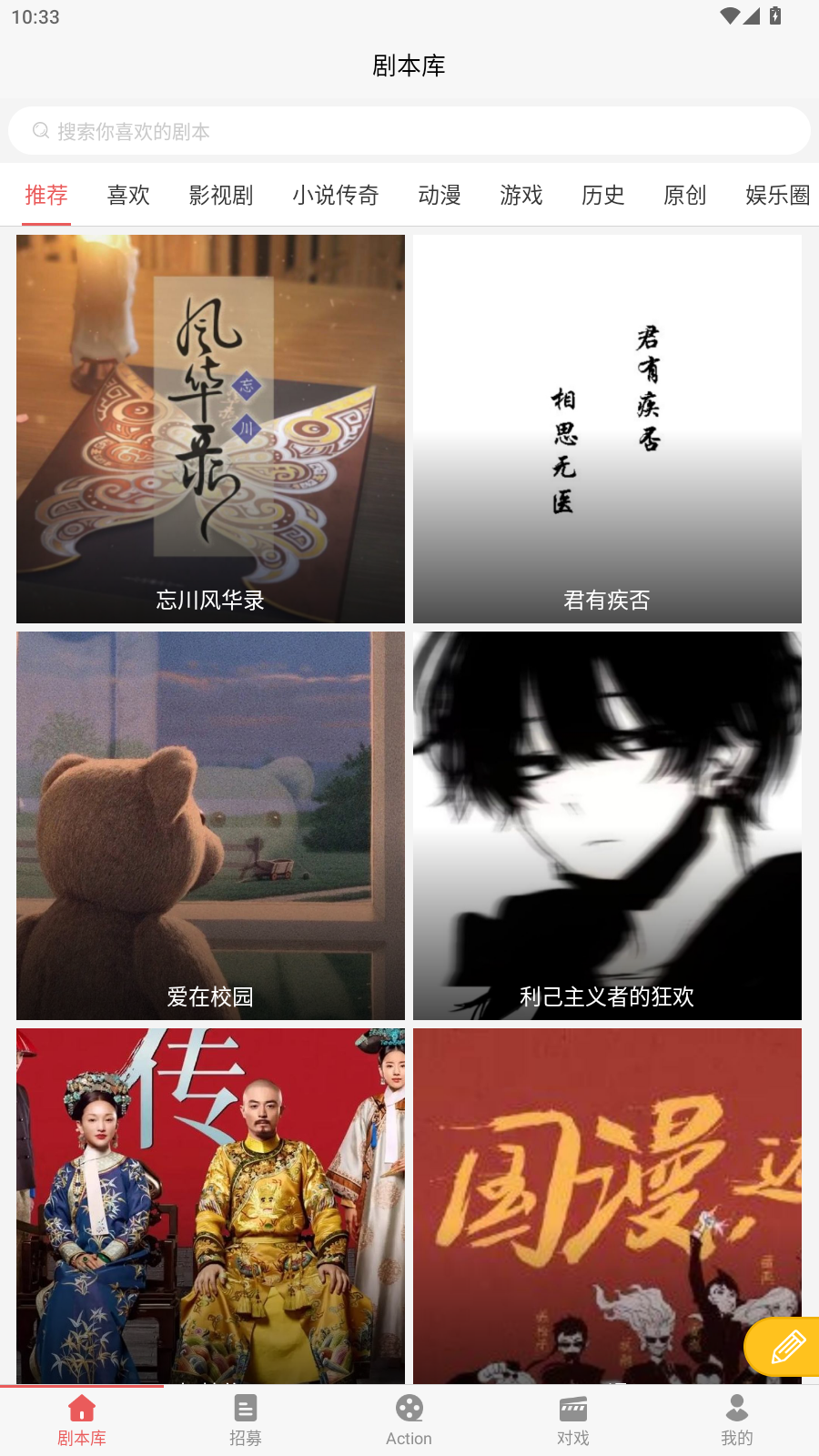819x1456 pixels.
Task: Show the 历史 category
Action: pyautogui.click(x=603, y=195)
